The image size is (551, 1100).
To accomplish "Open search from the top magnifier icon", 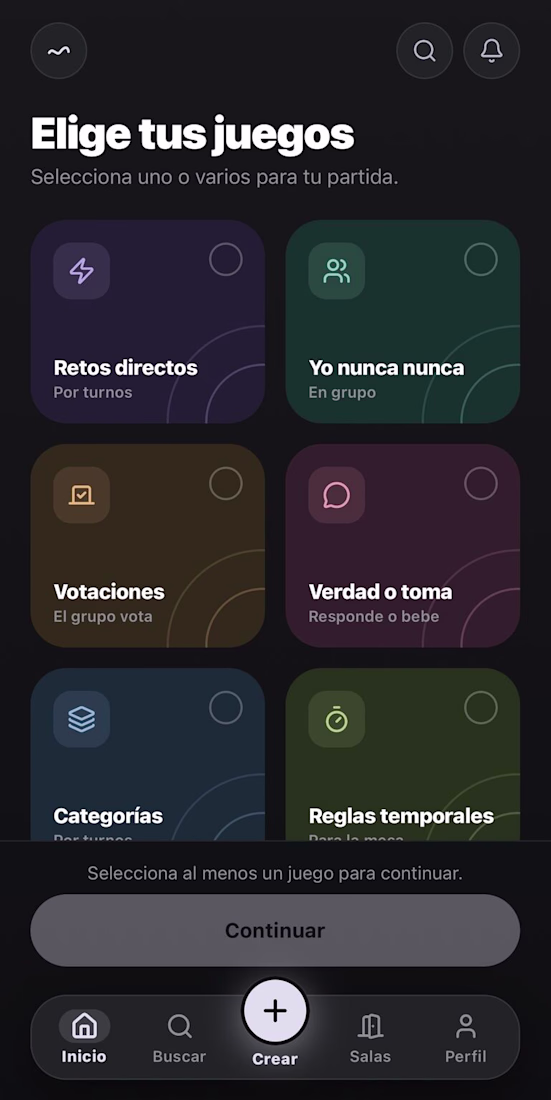I will (425, 51).
